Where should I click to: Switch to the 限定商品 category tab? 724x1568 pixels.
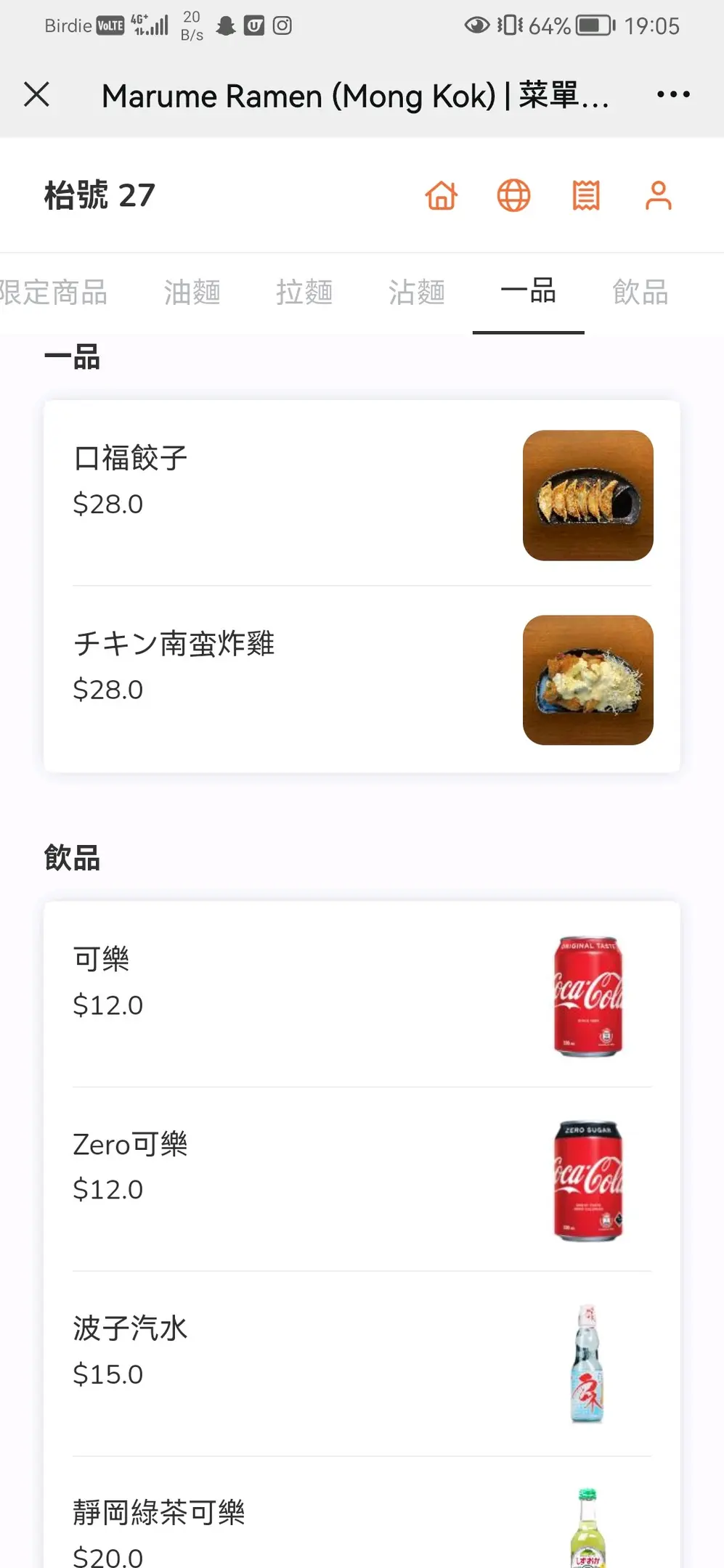pos(54,293)
